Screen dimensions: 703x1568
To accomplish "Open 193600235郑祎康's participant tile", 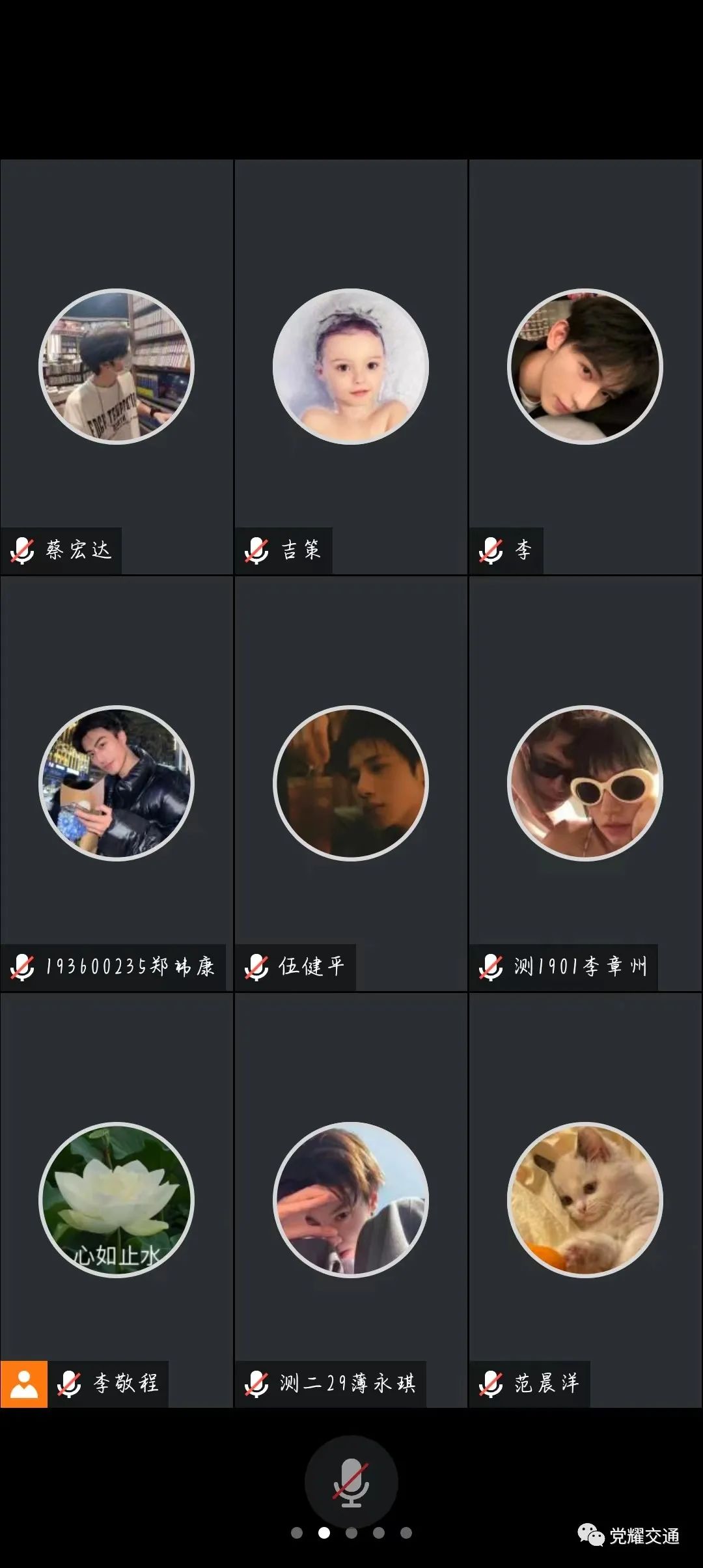I will pos(117,783).
